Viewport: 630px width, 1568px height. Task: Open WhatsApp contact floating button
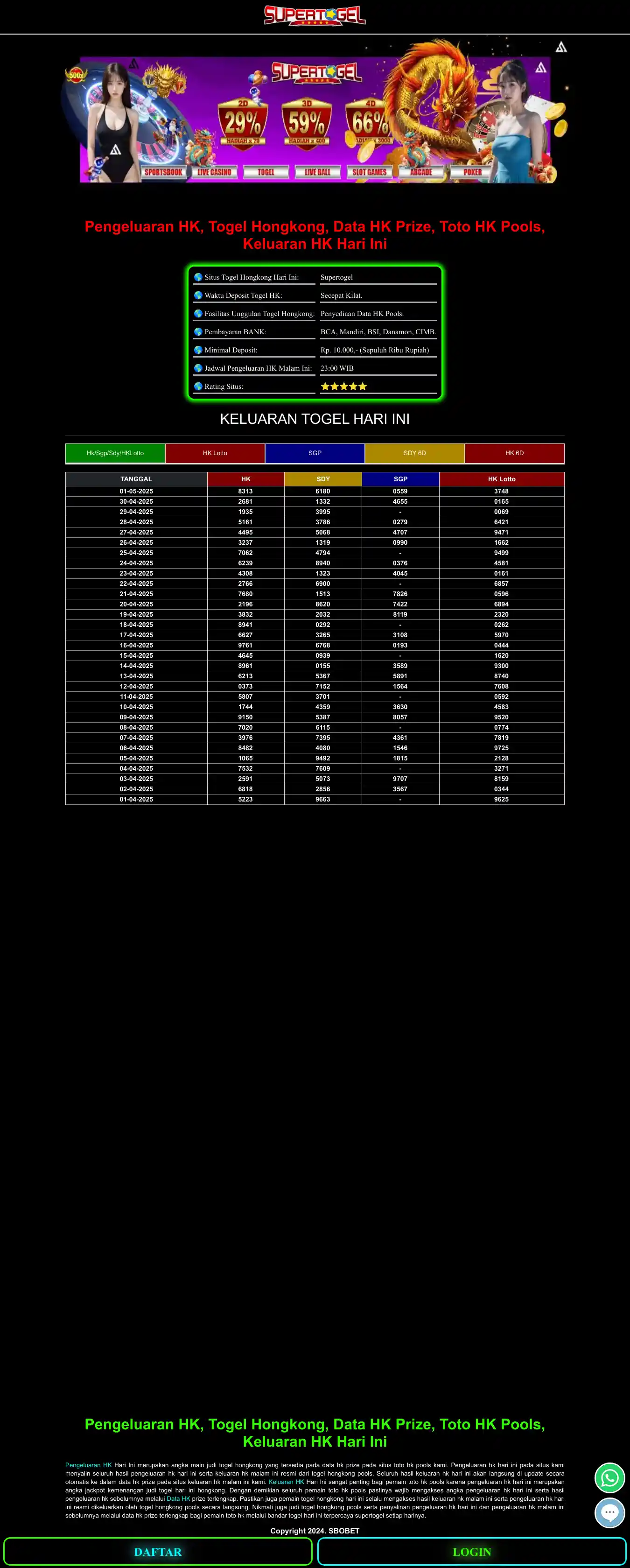point(609,1478)
